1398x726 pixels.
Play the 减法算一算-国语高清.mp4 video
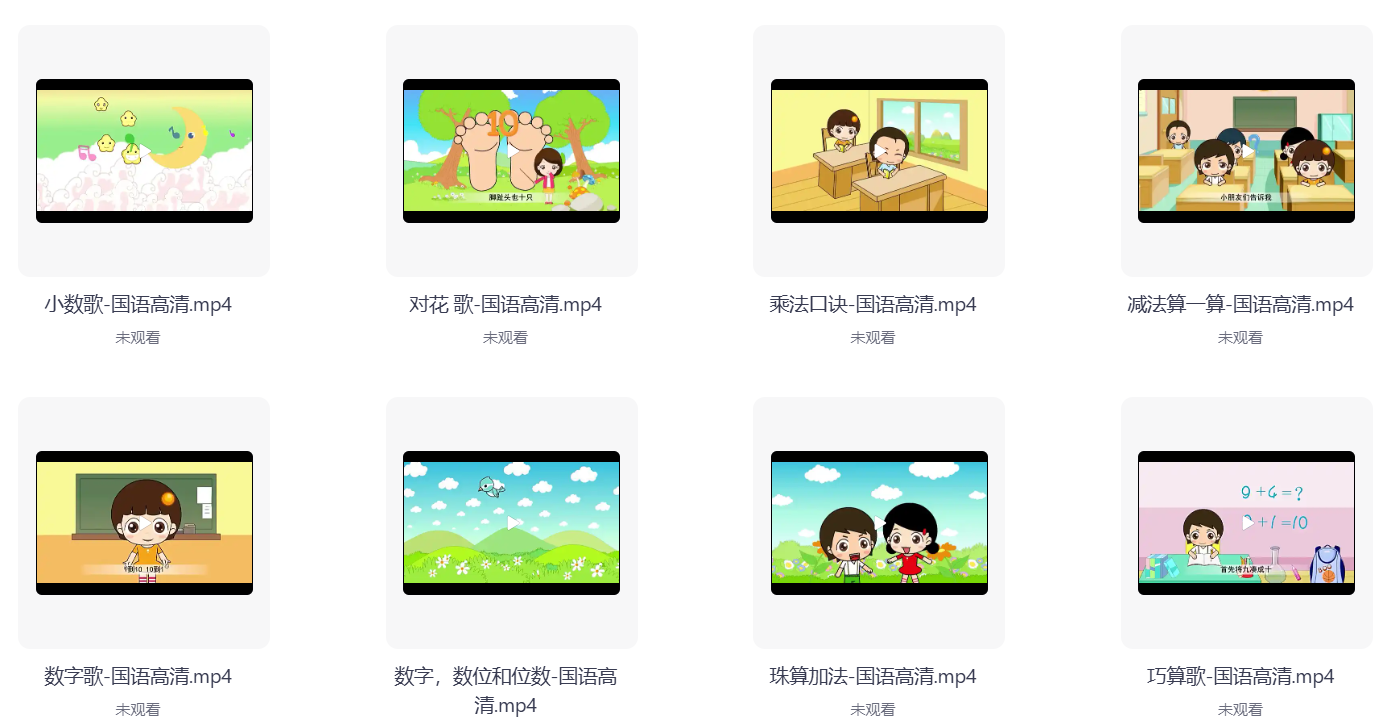click(1246, 151)
